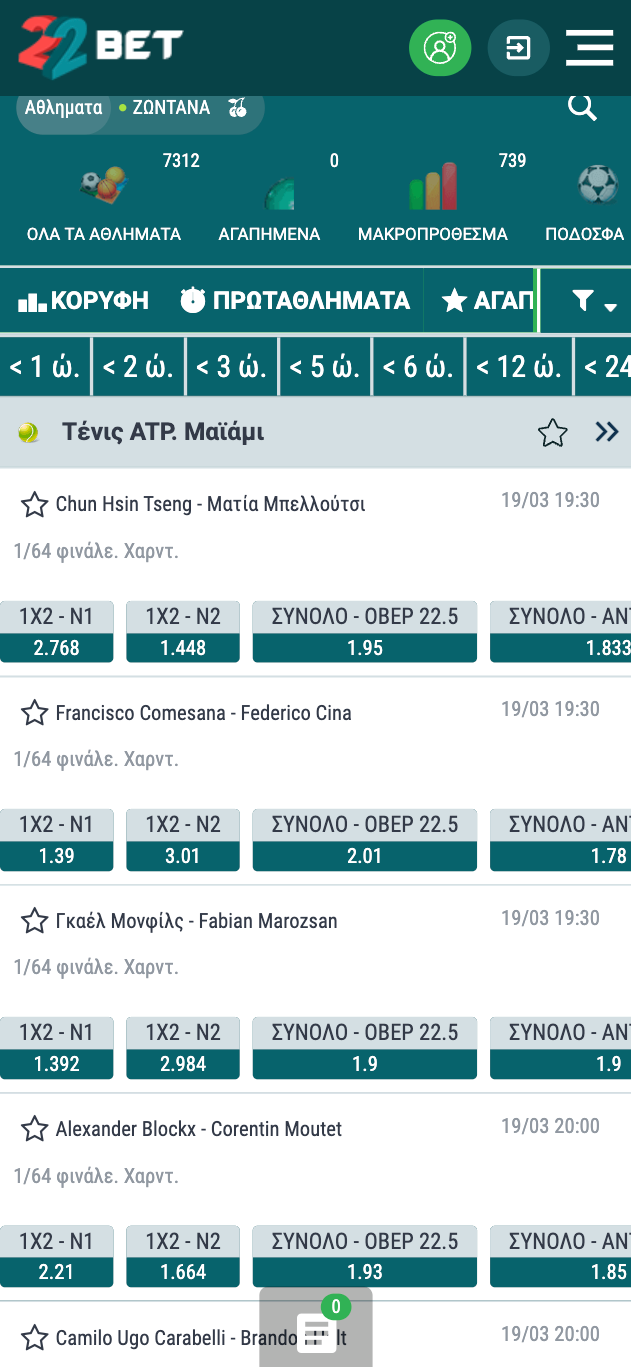Filter events within < 3 ώ.

click(x=230, y=367)
